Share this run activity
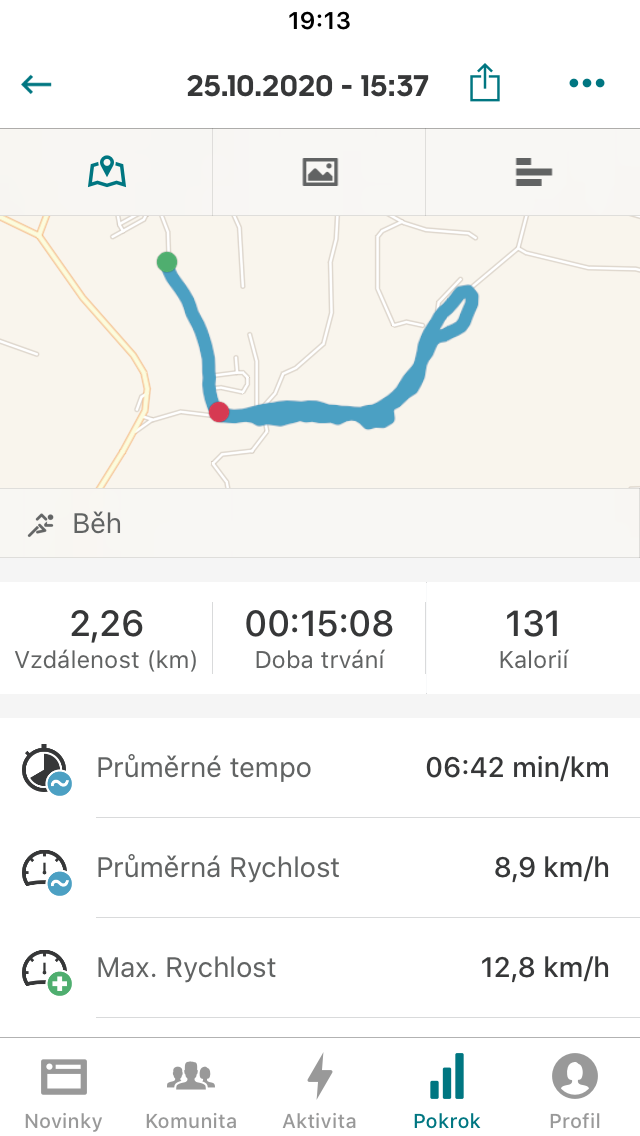Viewport: 640px width, 1136px height. coord(485,82)
